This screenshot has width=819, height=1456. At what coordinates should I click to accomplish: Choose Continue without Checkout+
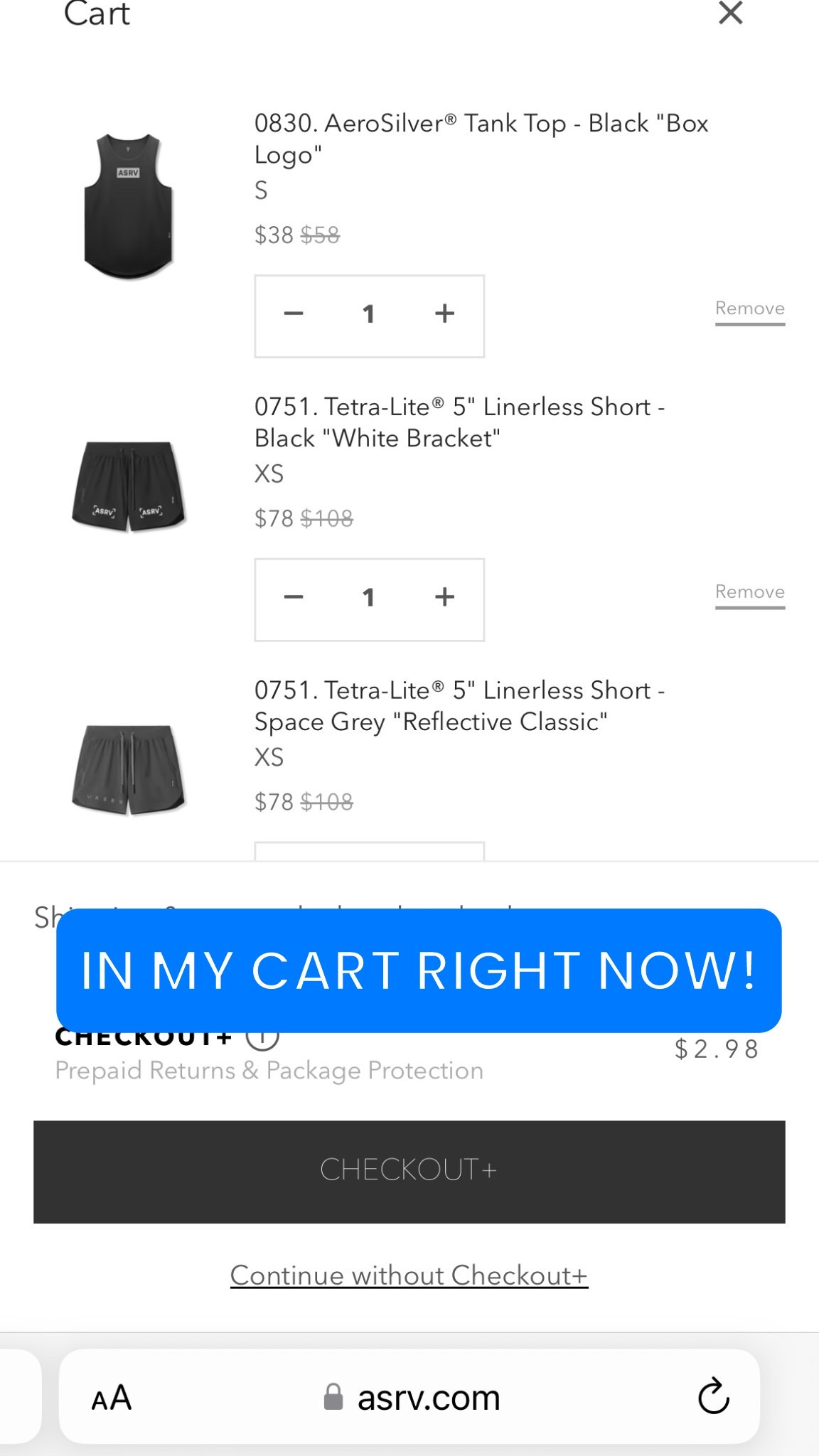point(409,1275)
